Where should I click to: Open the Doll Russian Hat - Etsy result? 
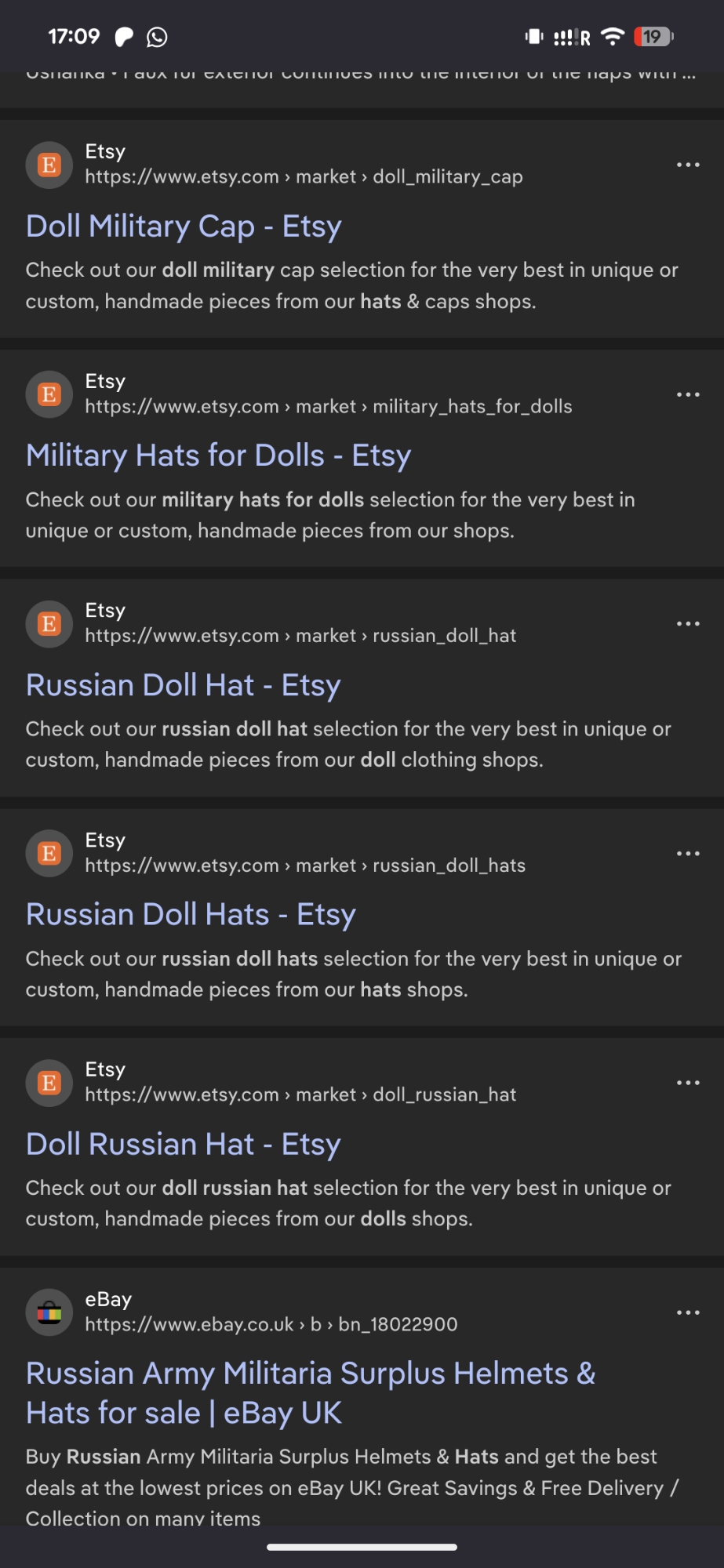[183, 1145]
